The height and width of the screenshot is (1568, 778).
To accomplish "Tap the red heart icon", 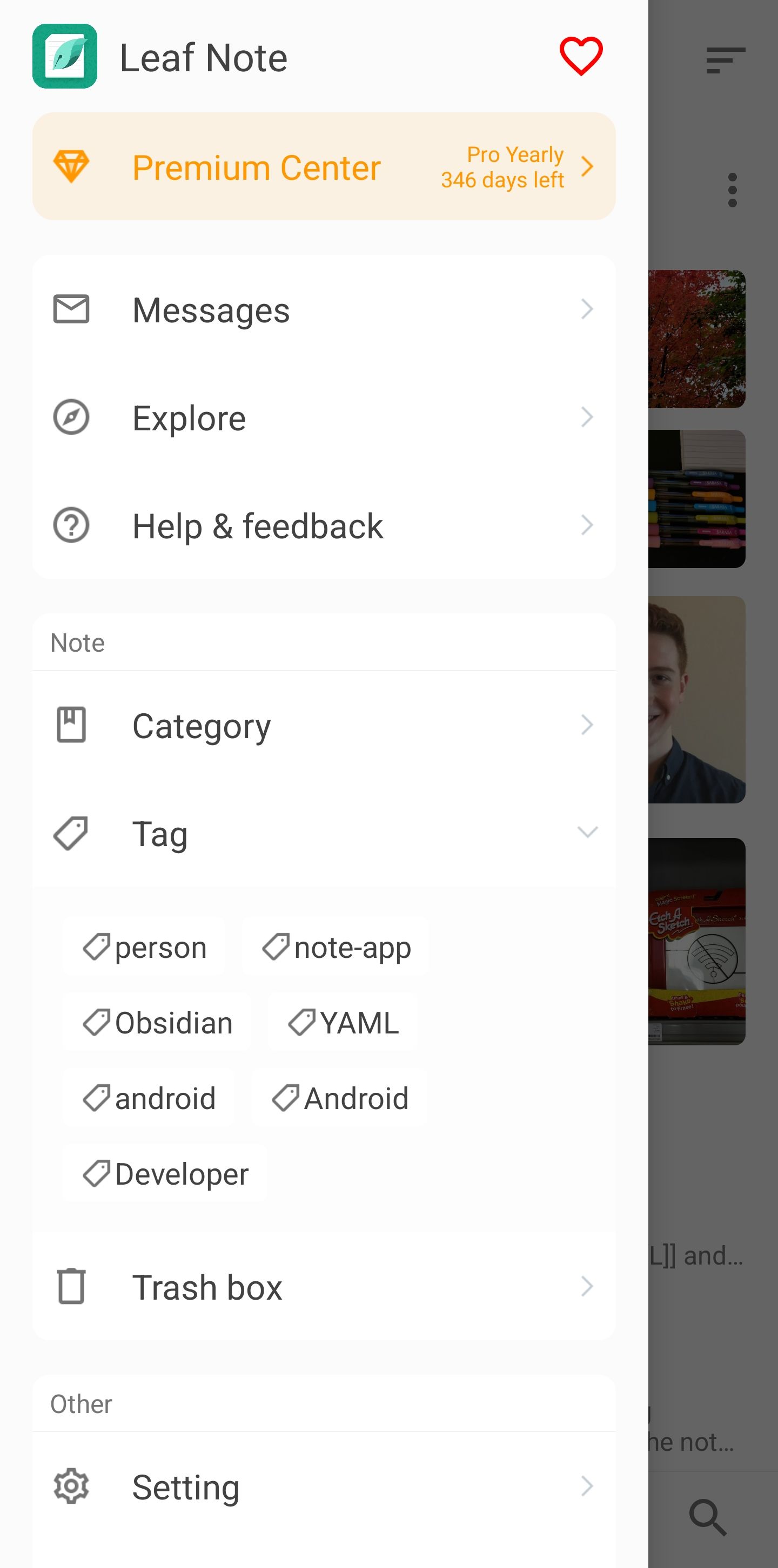I will (581, 57).
